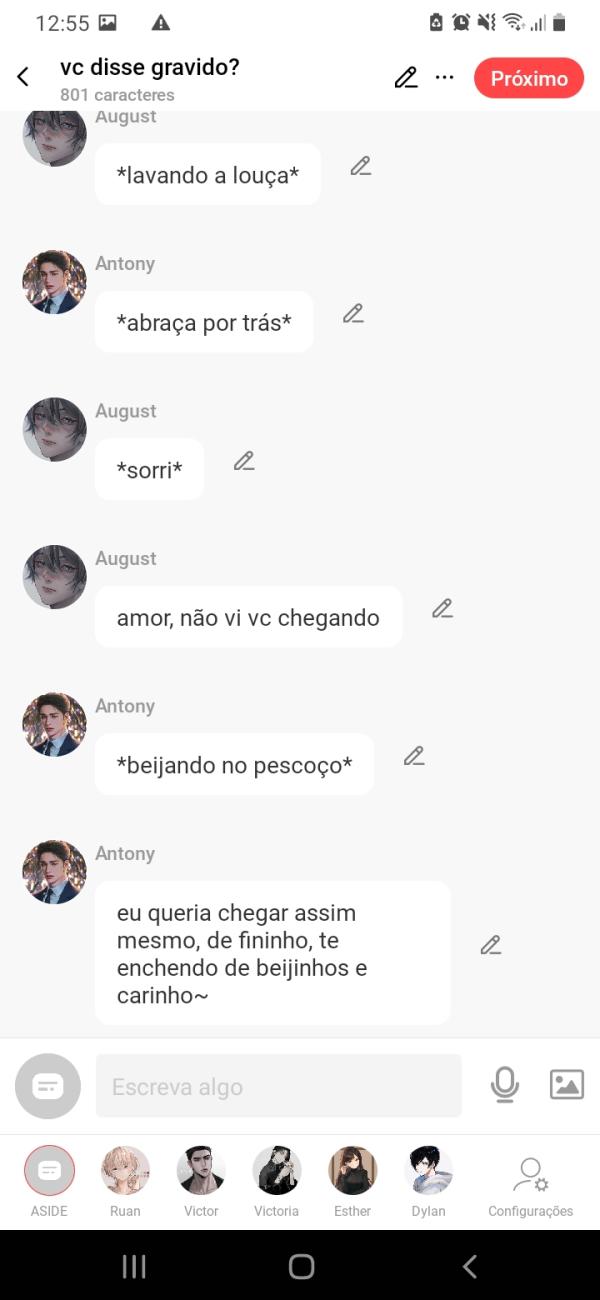Edit the story title with the pencil icon
This screenshot has width=600, height=1300.
(406, 78)
